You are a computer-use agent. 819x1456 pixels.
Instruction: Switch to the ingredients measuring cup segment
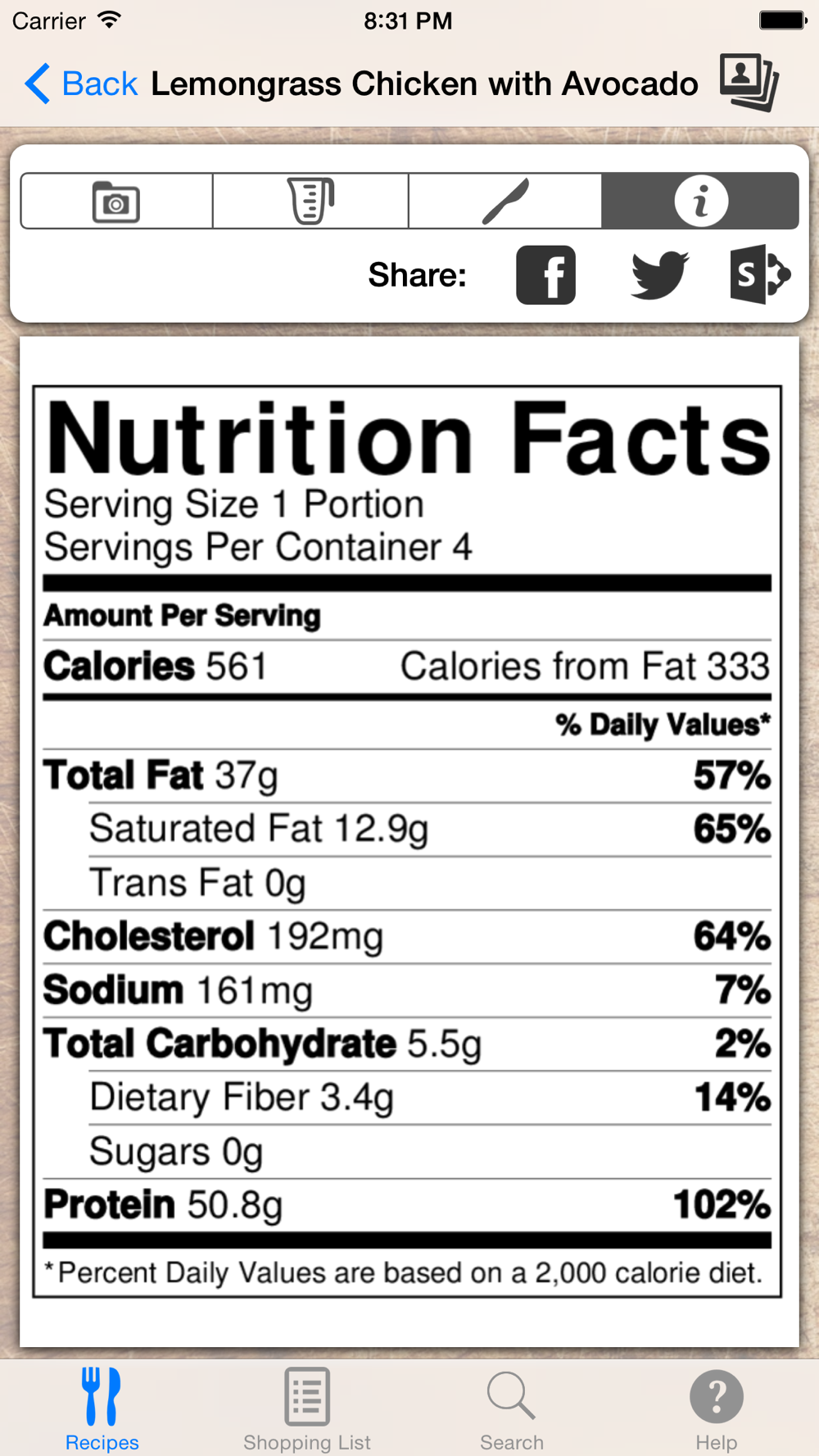click(x=310, y=201)
